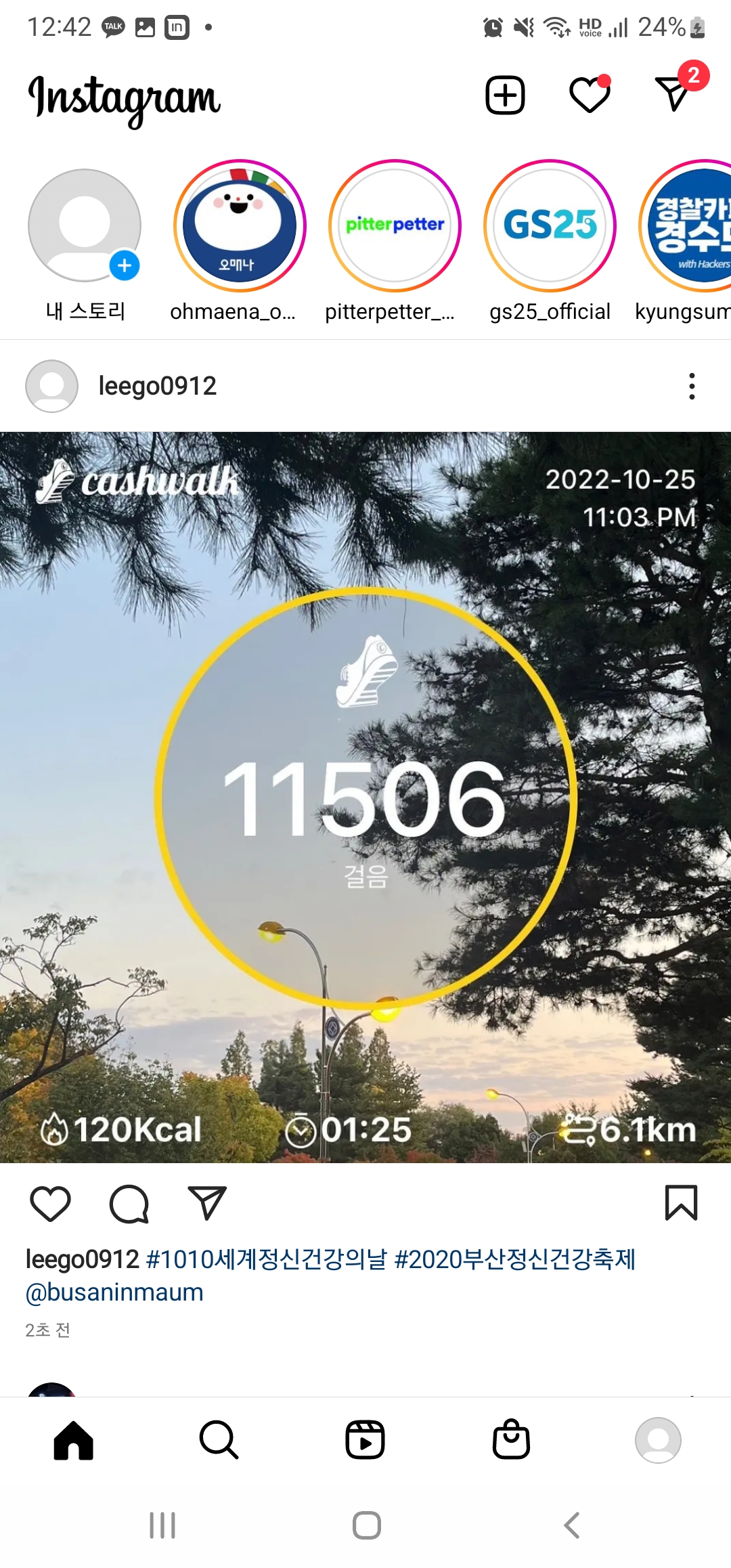Open the @busaninmaum mention
This screenshot has height=1568, width=731.
pos(114,1292)
